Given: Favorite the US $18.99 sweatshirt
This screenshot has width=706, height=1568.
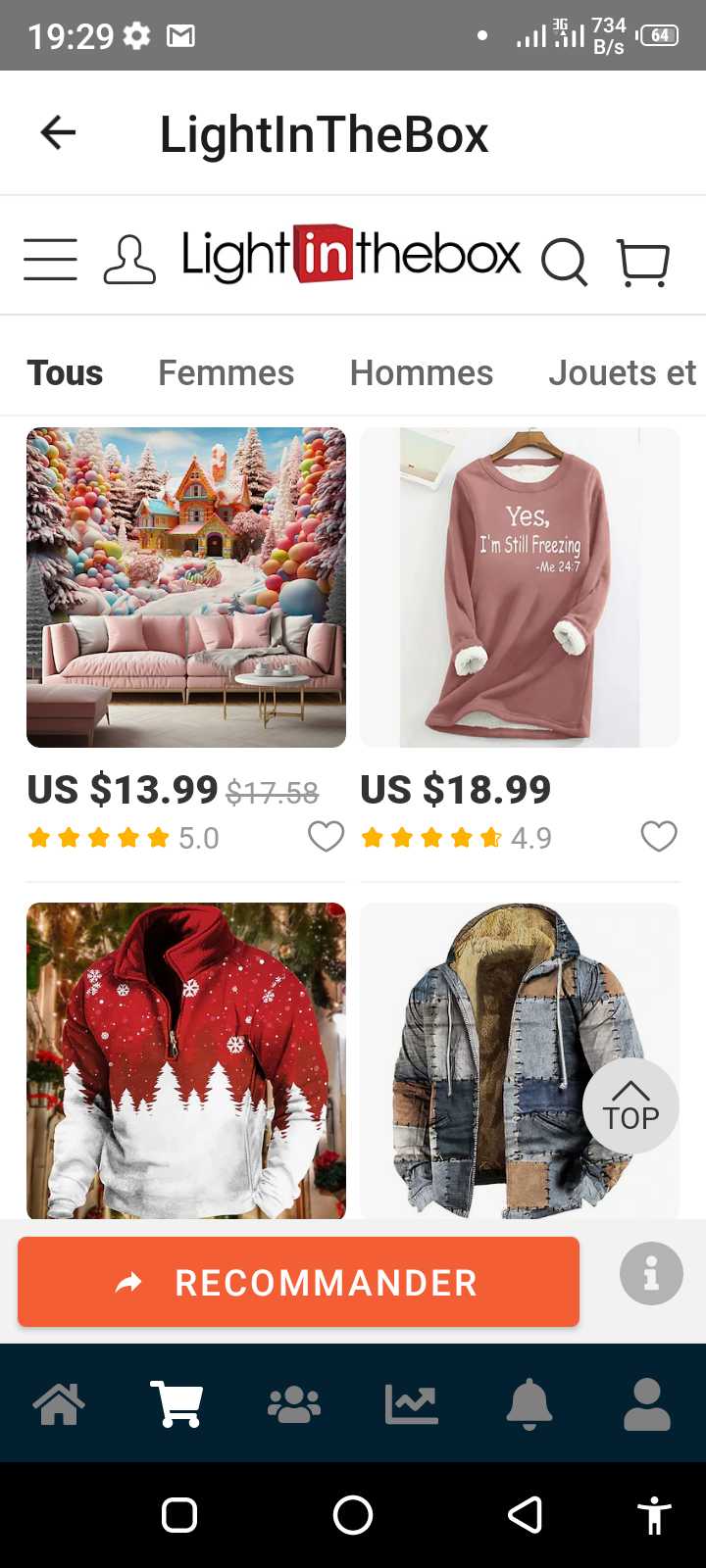Looking at the screenshot, I should [659, 837].
